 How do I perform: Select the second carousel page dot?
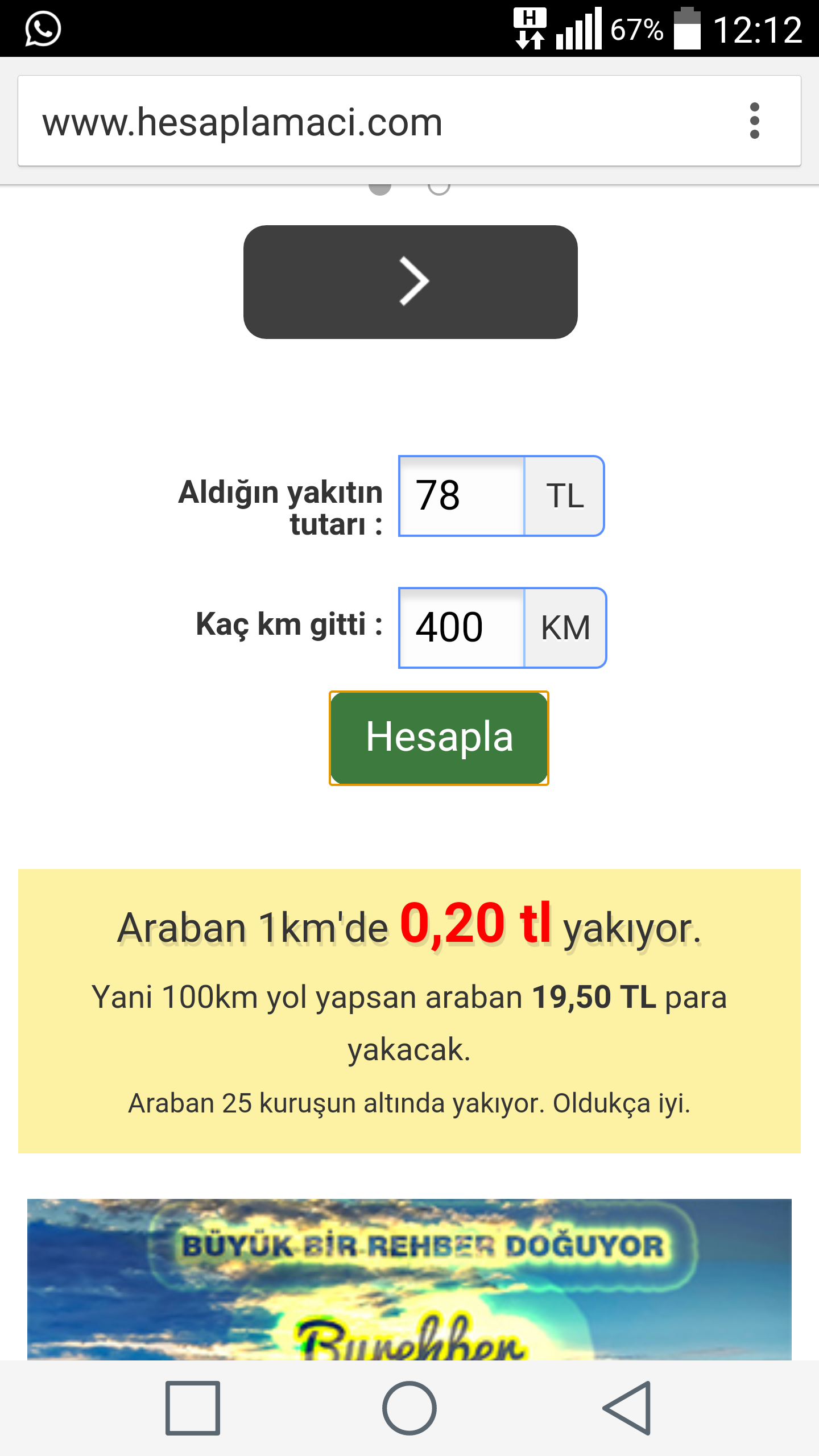439,187
